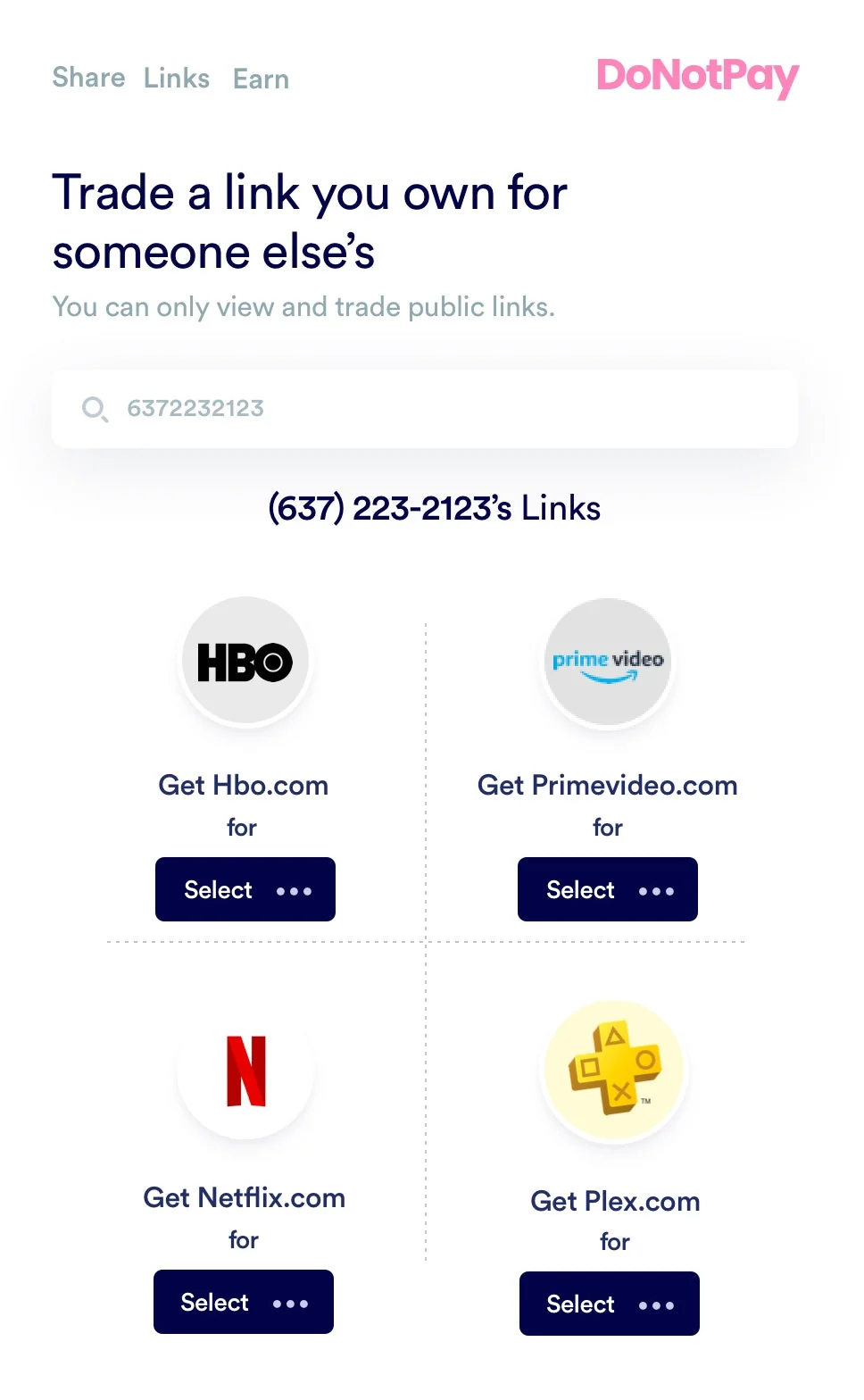Click the ellipsis on Netflix.com Select button
Image resolution: width=864 pixels, height=1400 pixels.
[289, 1302]
